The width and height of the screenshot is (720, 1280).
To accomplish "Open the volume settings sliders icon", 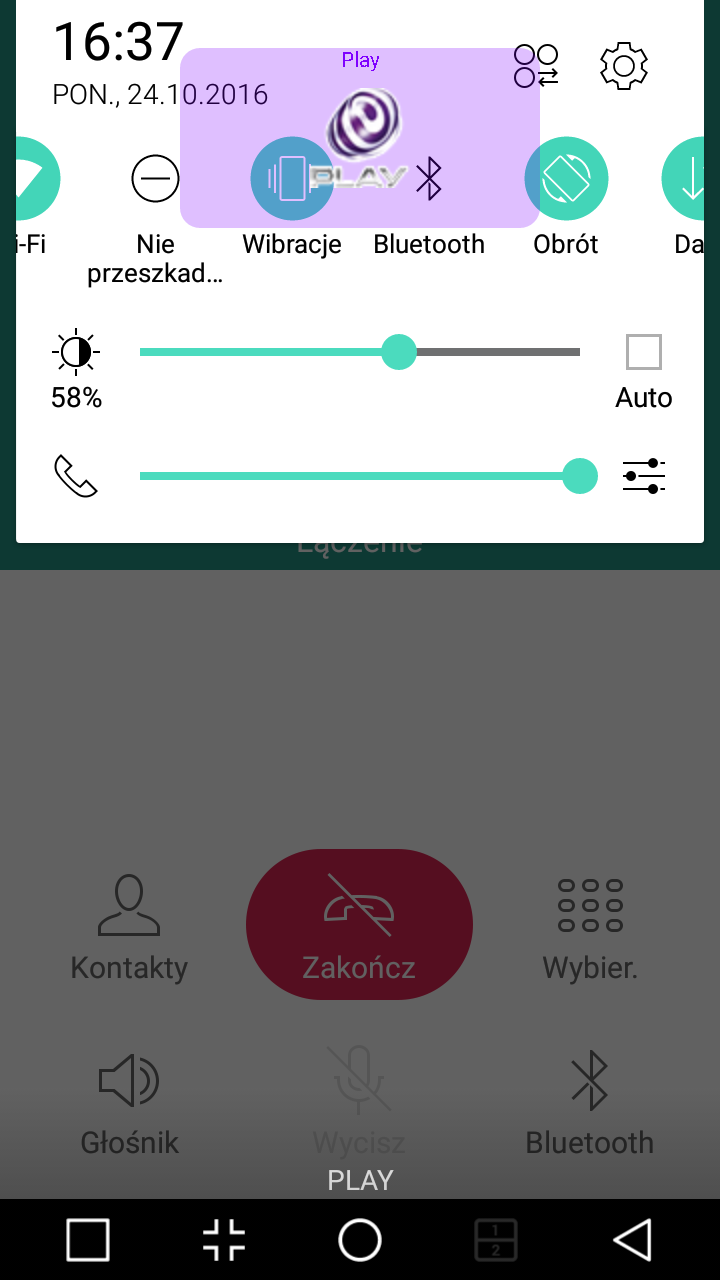I will click(643, 476).
